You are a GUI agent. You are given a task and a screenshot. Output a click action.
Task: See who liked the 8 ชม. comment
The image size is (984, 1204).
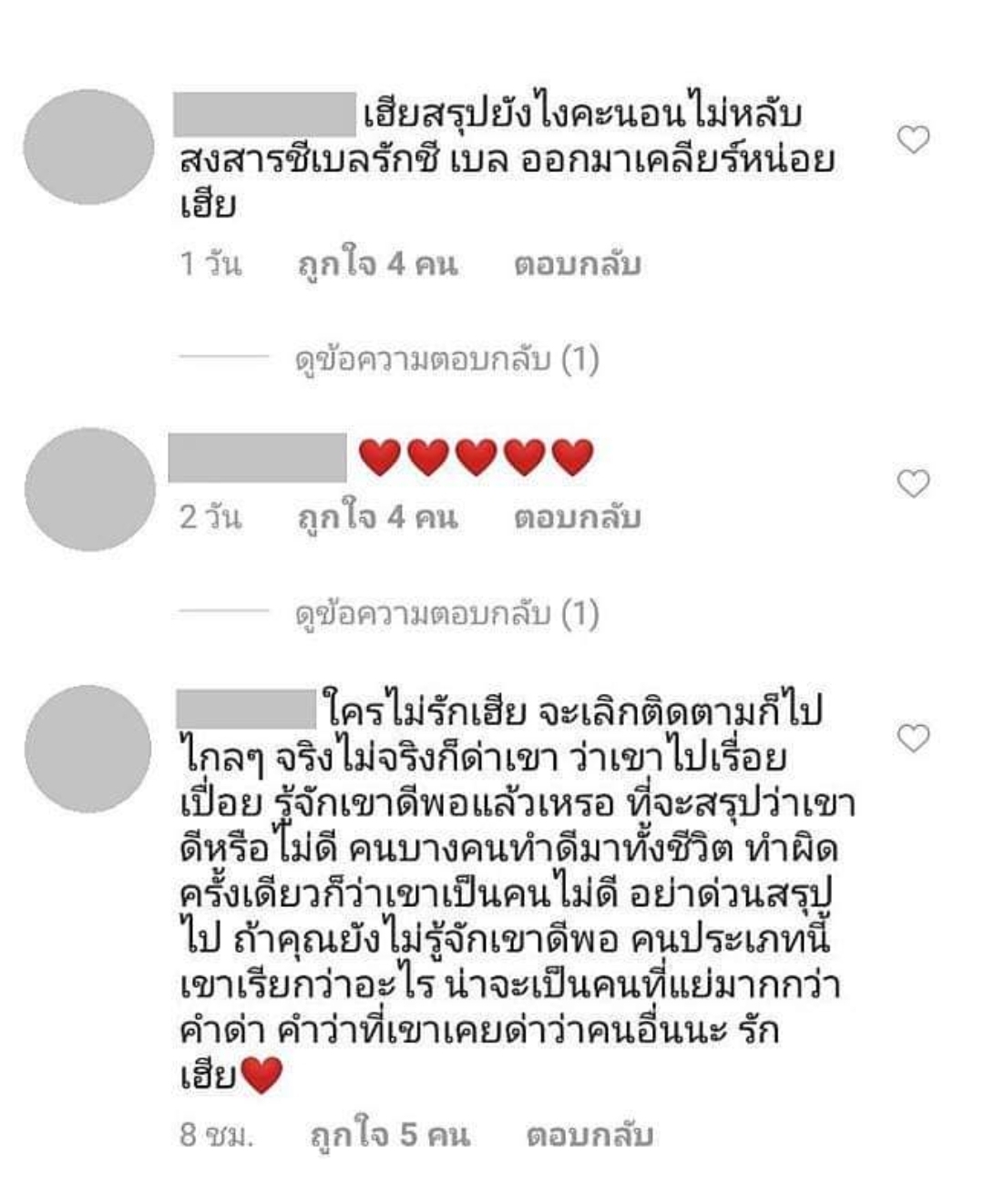pyautogui.click(x=390, y=1135)
